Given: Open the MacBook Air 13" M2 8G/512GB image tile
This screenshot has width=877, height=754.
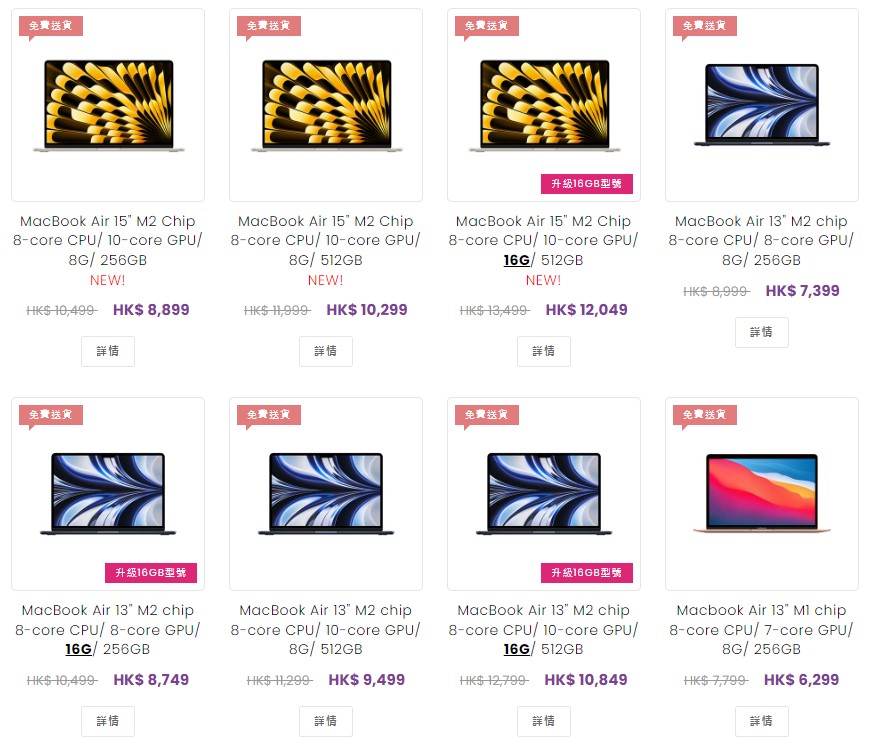Looking at the screenshot, I should (x=326, y=493).
